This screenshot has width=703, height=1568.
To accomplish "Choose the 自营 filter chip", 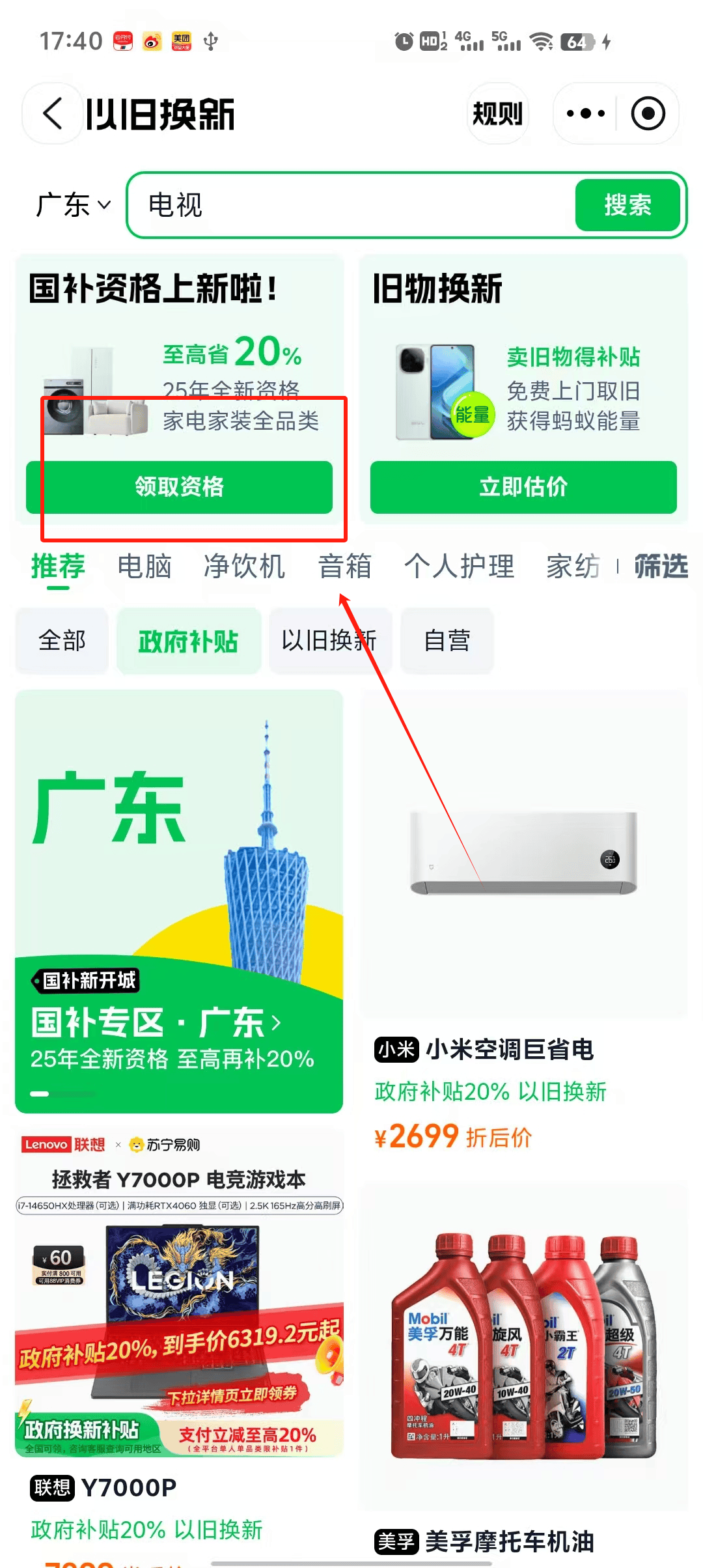I will pos(447,641).
